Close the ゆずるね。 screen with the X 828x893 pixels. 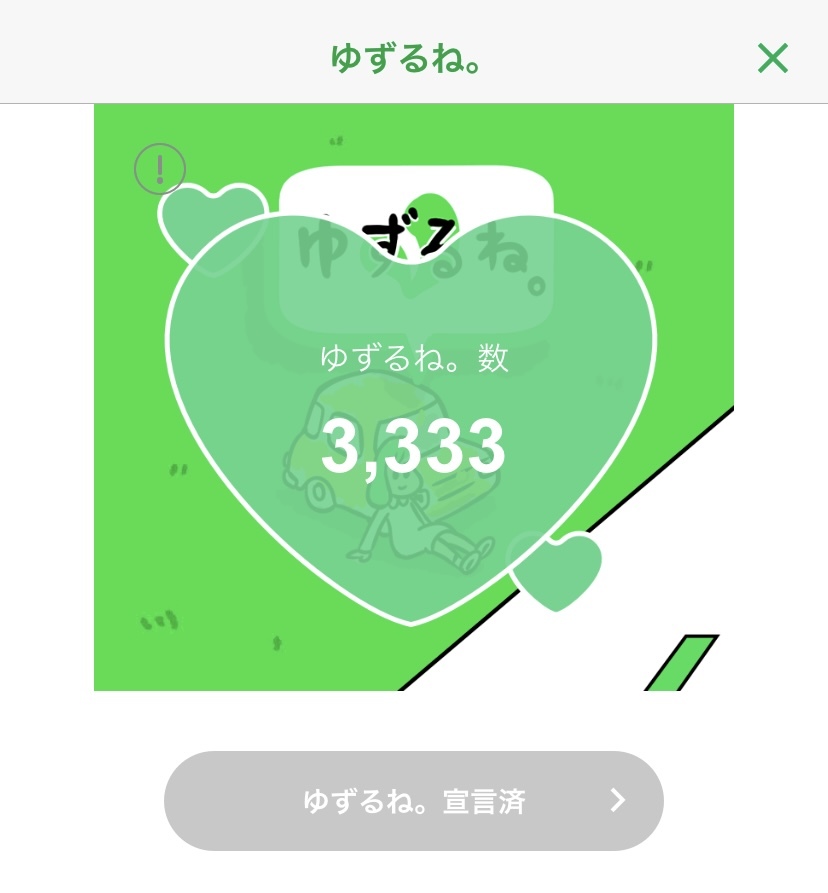coord(772,58)
